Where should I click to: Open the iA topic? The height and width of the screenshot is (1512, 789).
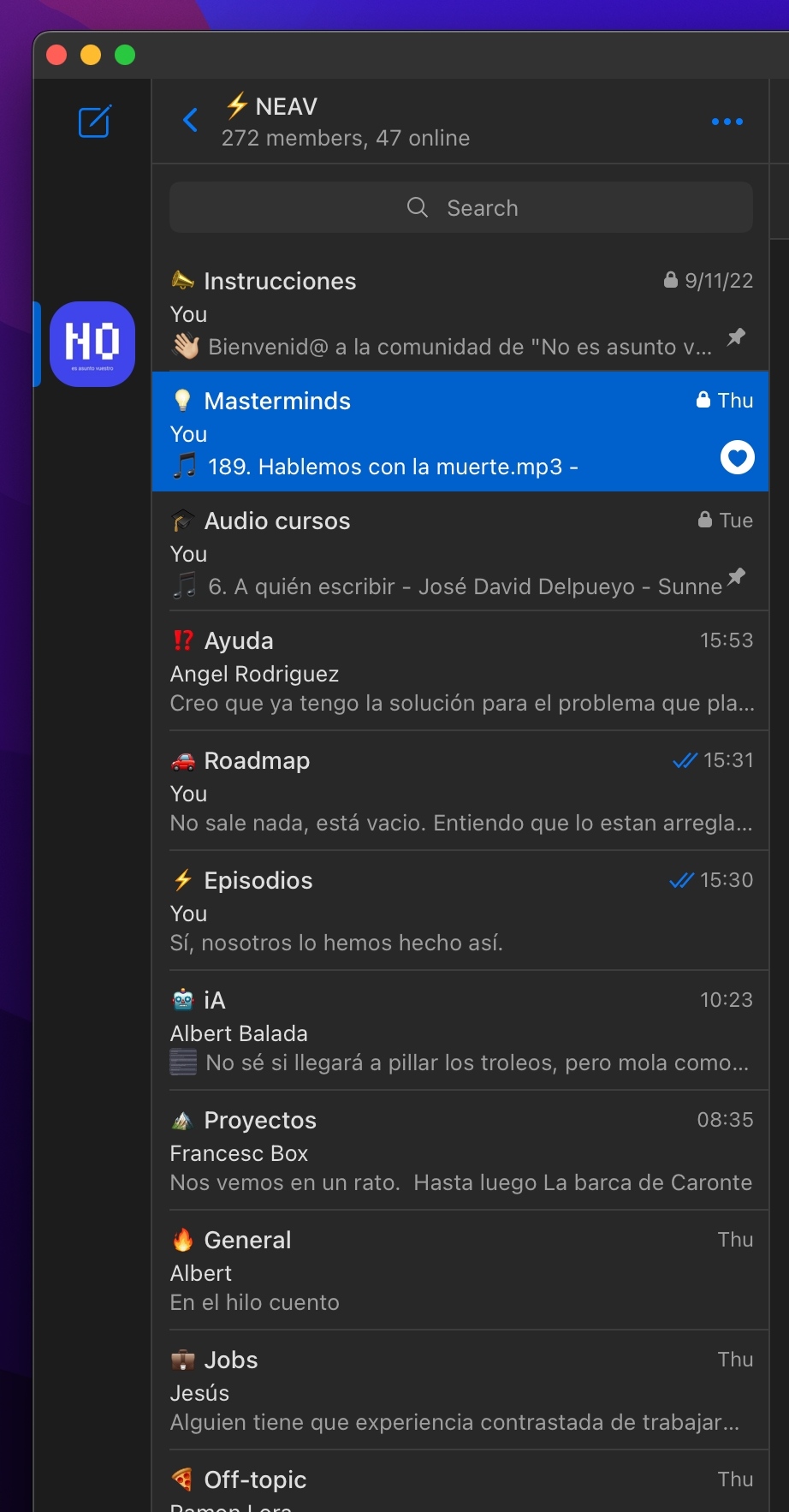[x=460, y=1031]
